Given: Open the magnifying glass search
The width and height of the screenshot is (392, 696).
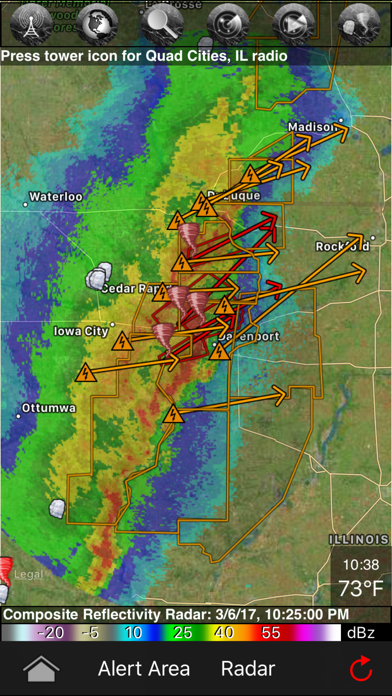Looking at the screenshot, I should (162, 23).
